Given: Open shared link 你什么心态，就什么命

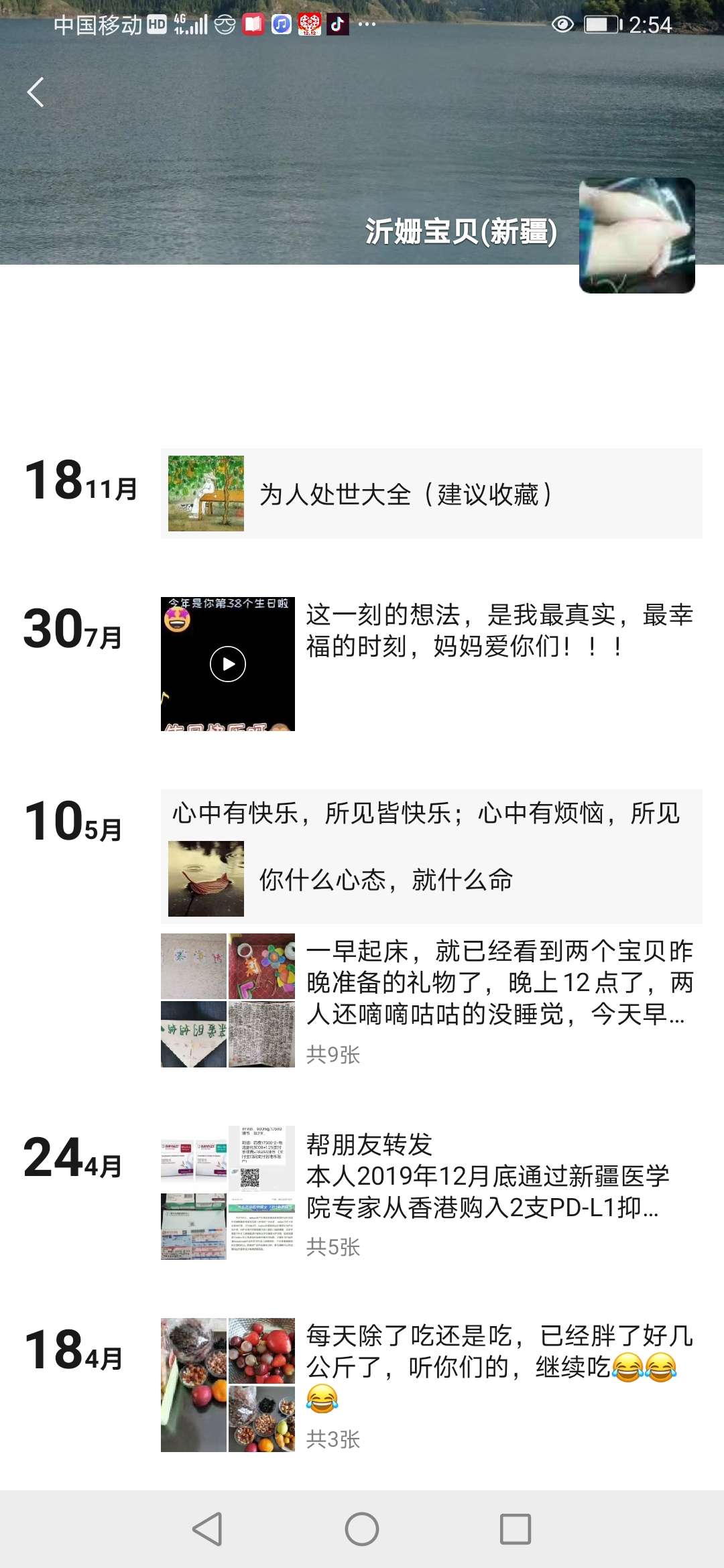Looking at the screenshot, I should coord(431,879).
